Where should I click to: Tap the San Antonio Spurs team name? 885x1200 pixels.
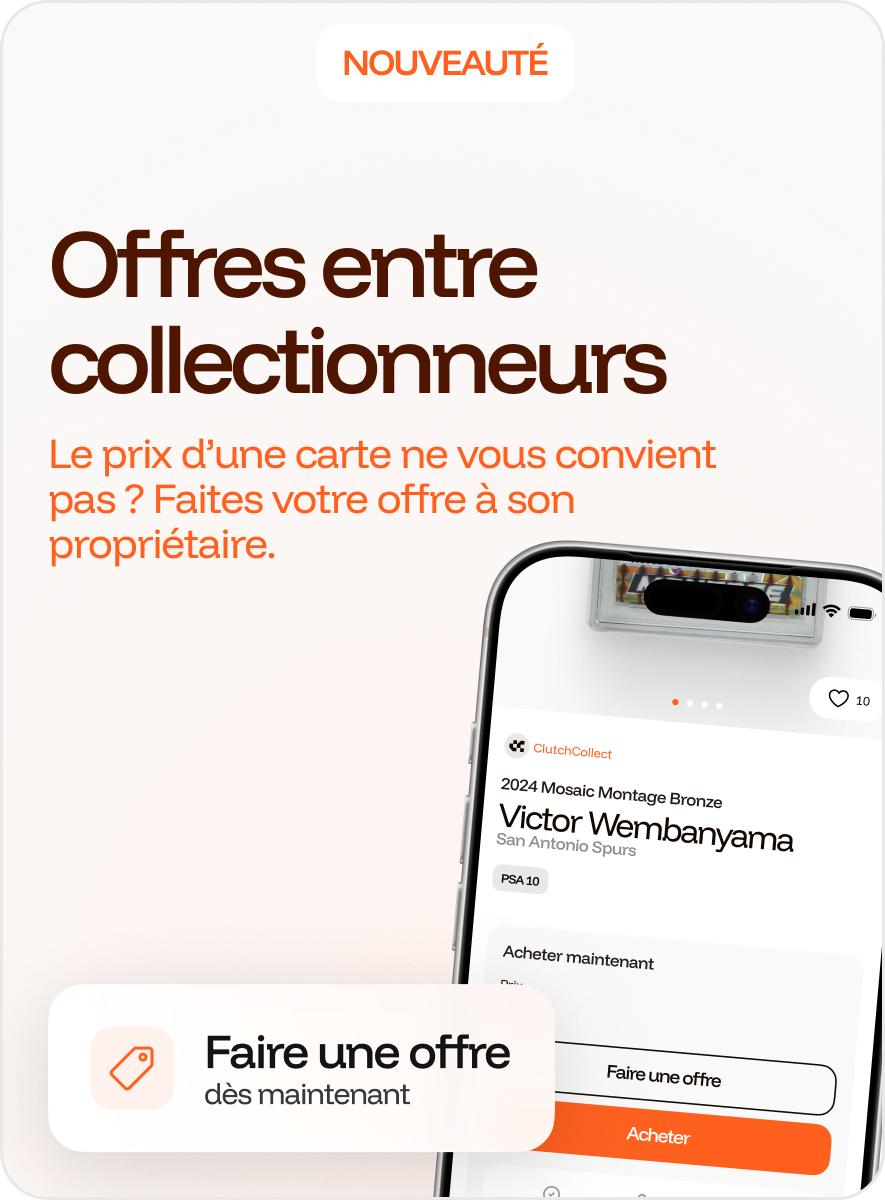click(566, 846)
